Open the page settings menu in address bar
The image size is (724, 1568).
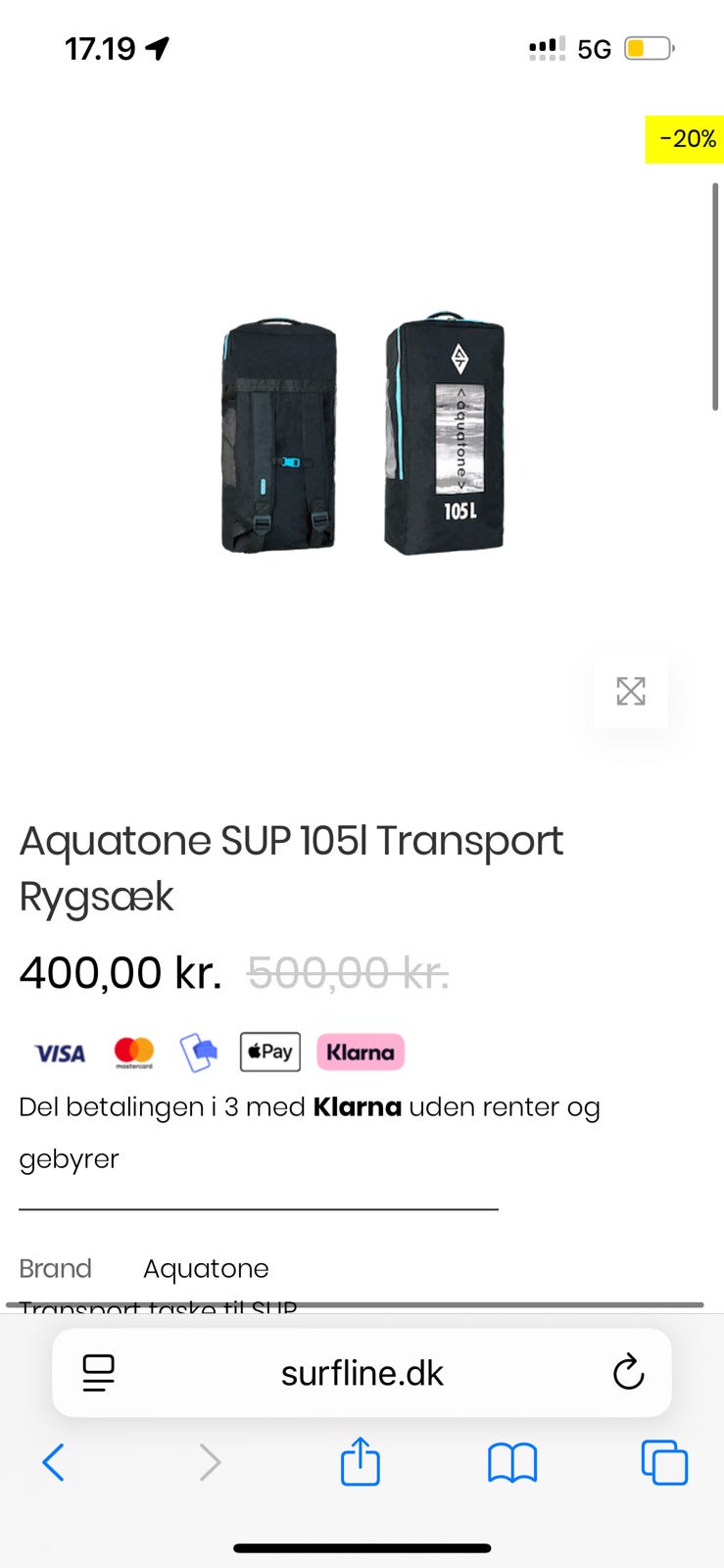click(x=98, y=1373)
